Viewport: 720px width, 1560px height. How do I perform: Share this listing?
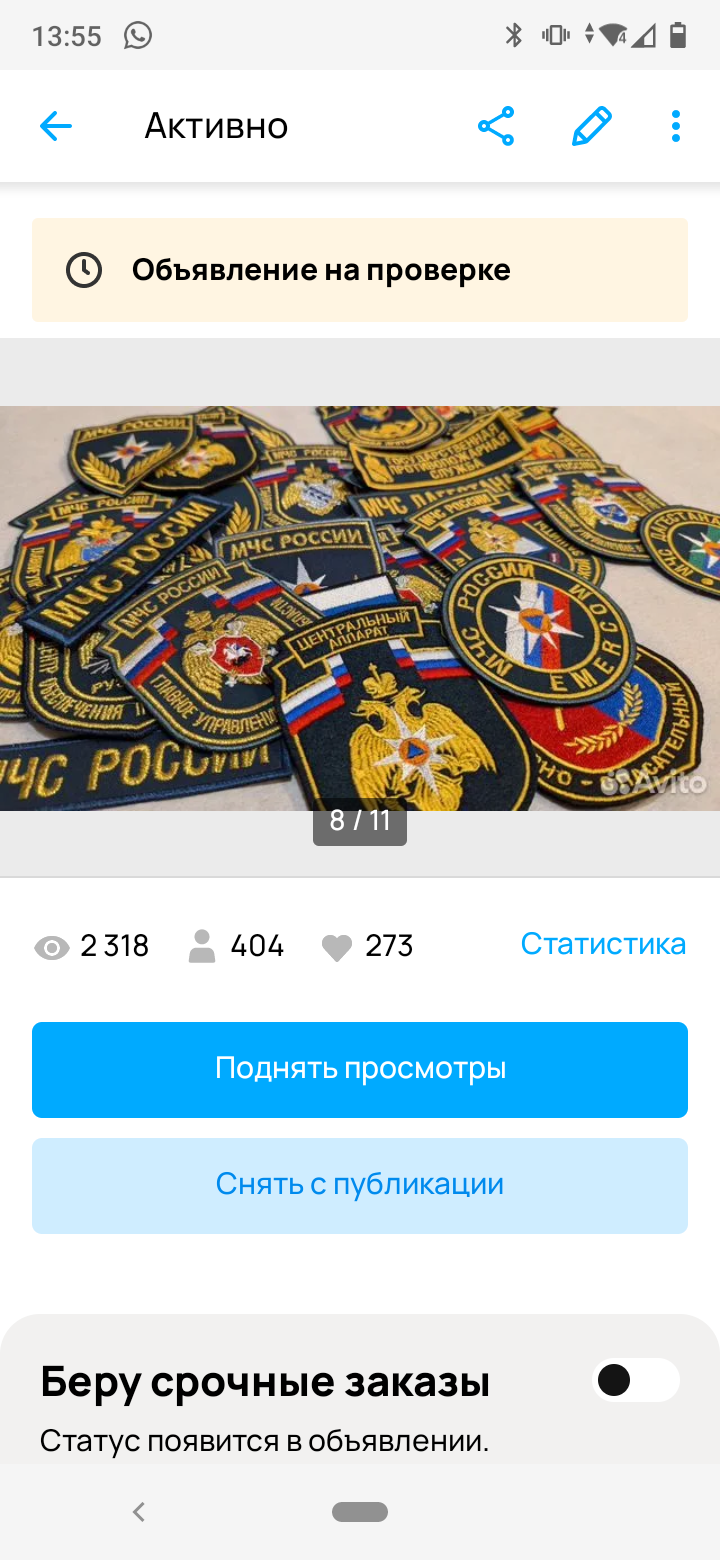coord(496,126)
